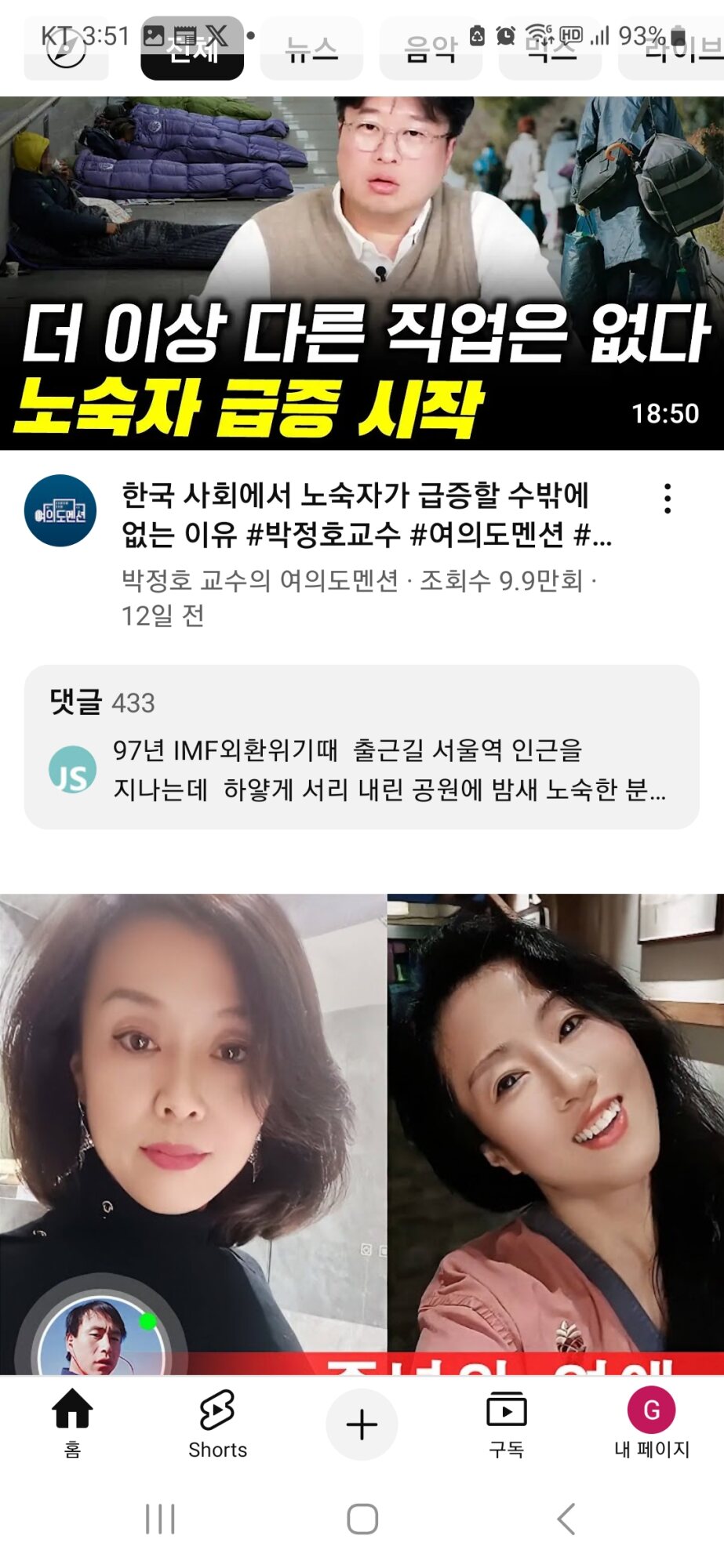724x1568 pixels.
Task: Switch to the Shorts tab
Action: pos(217,1423)
